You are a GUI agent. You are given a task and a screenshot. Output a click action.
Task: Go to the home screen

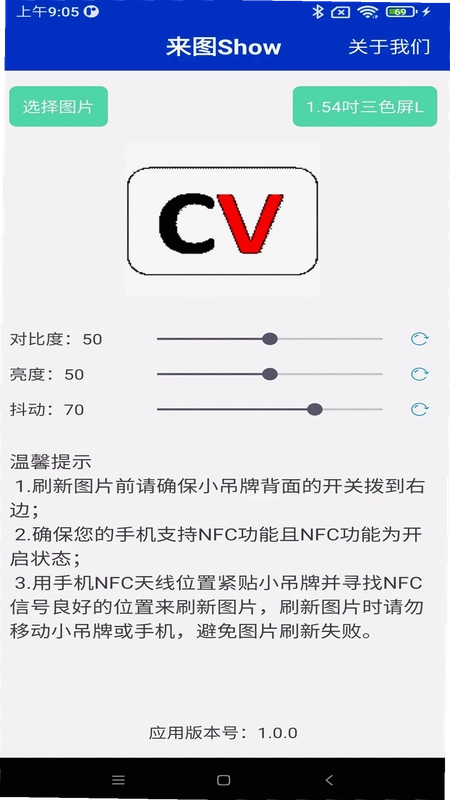click(x=223, y=780)
